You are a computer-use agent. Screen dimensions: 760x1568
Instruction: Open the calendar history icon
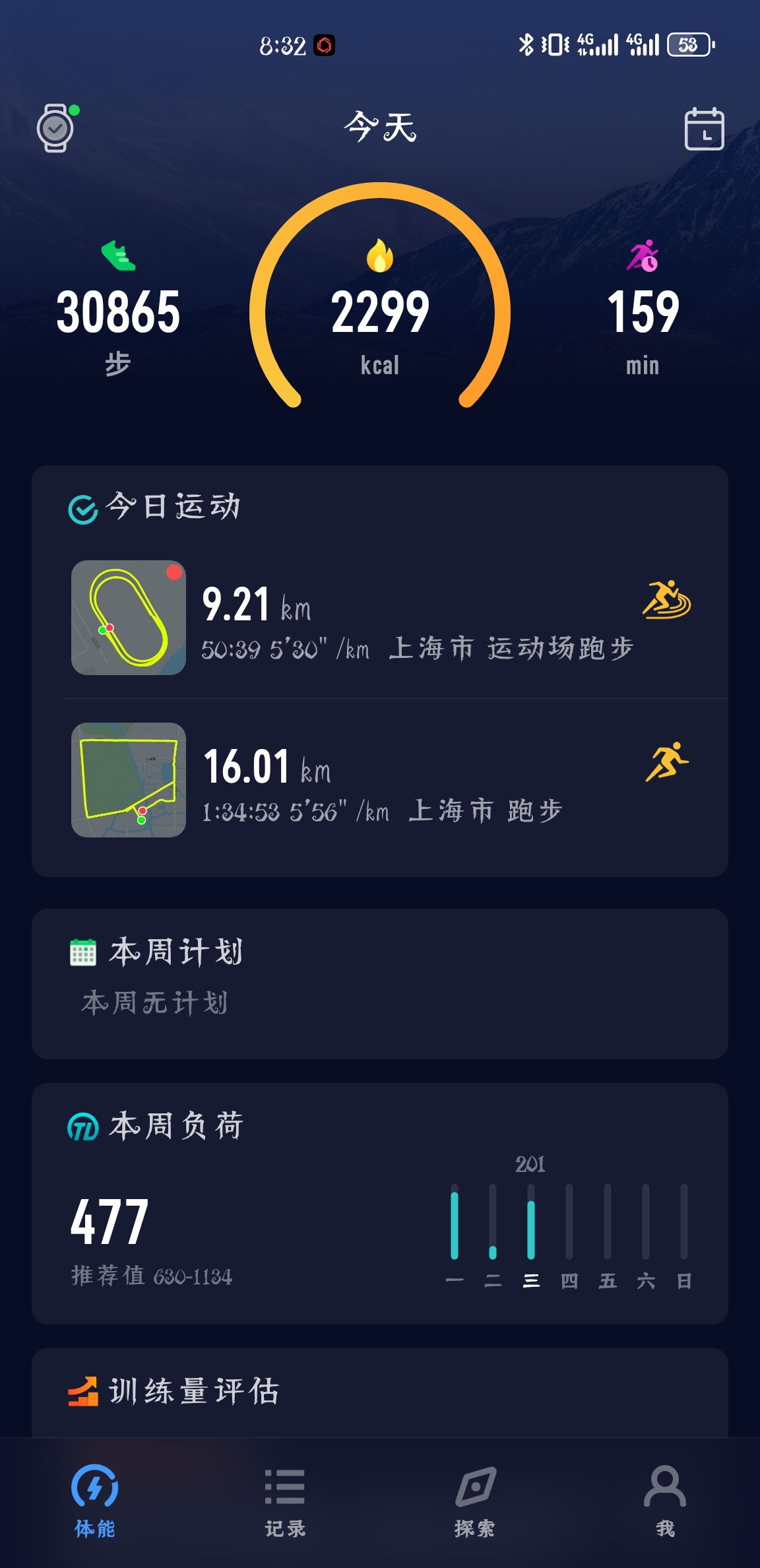pos(704,129)
